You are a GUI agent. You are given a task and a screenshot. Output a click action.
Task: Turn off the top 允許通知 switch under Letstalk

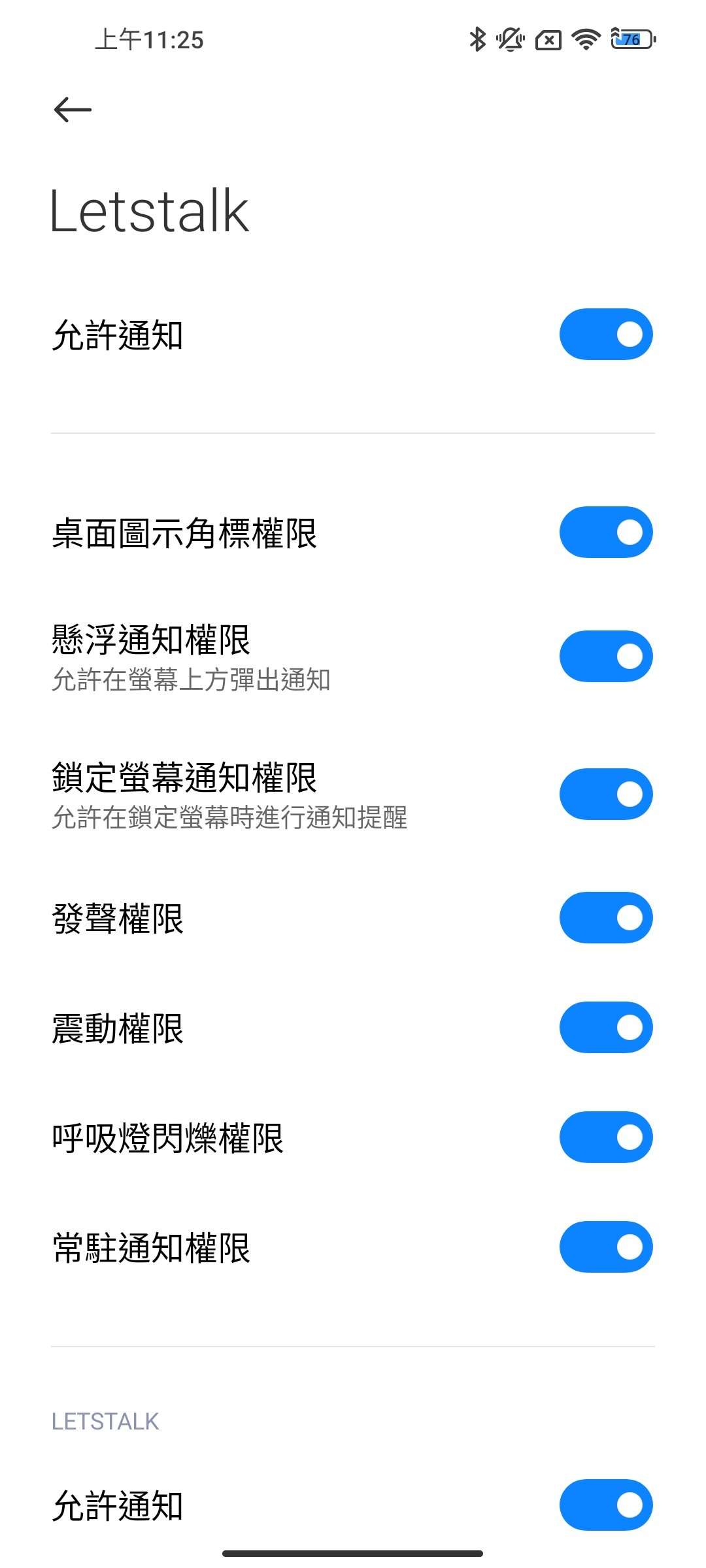click(606, 335)
